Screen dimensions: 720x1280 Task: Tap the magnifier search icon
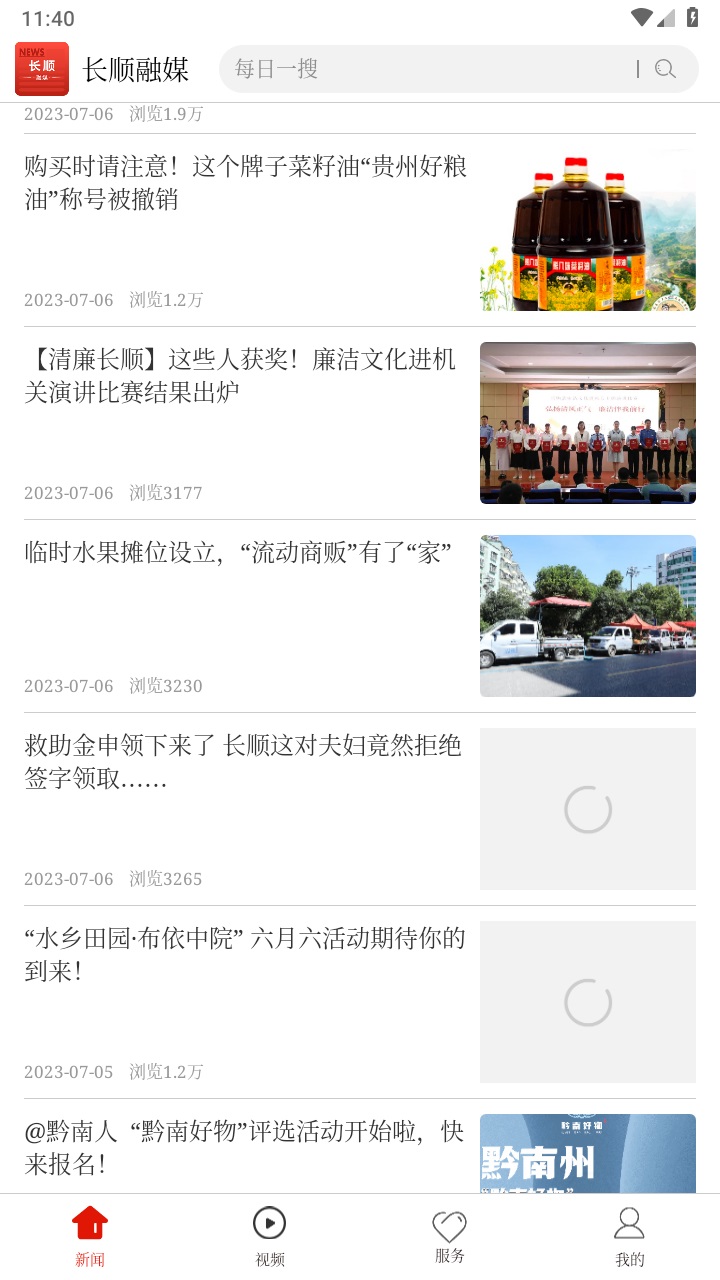665,69
